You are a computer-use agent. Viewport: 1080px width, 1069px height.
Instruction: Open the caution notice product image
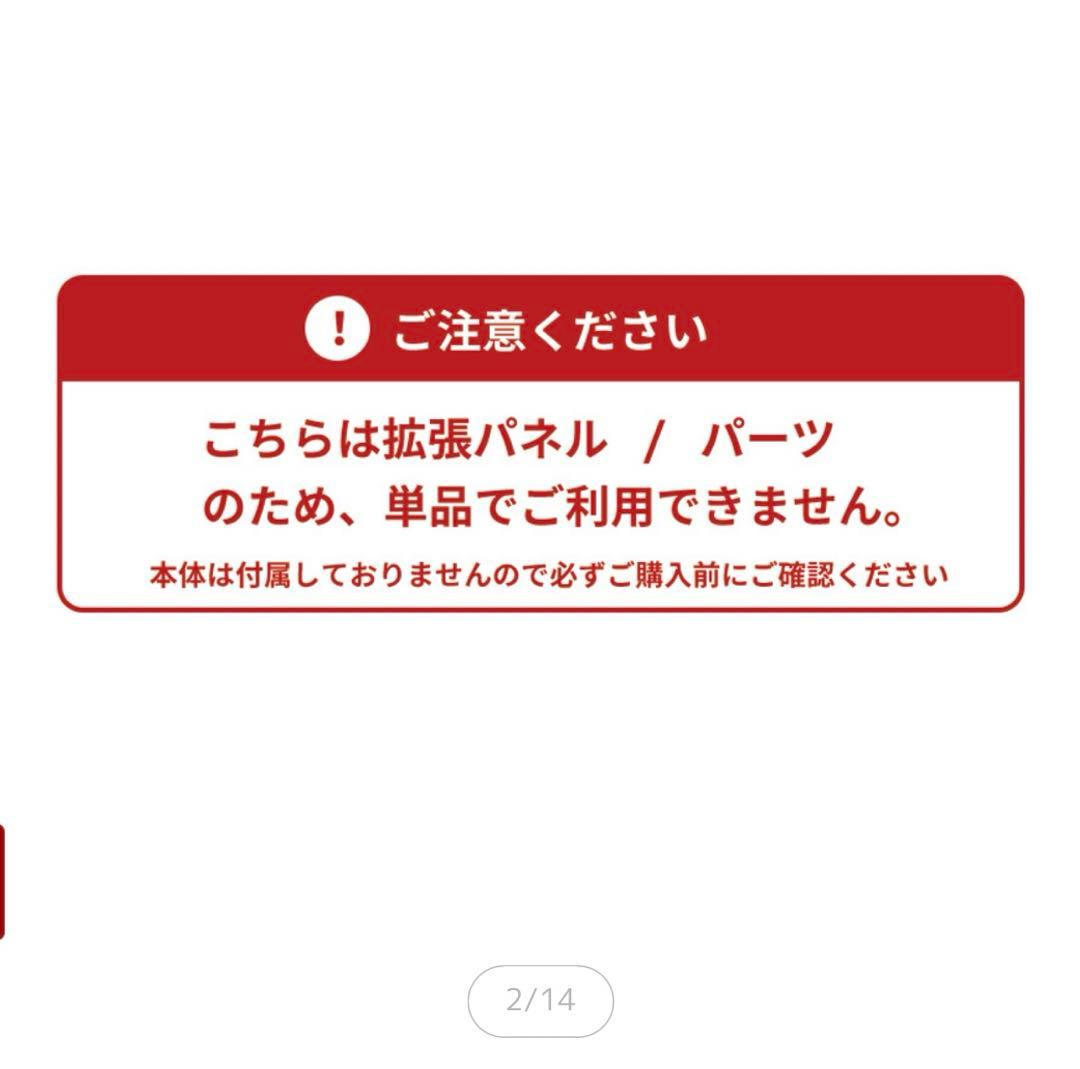click(540, 443)
